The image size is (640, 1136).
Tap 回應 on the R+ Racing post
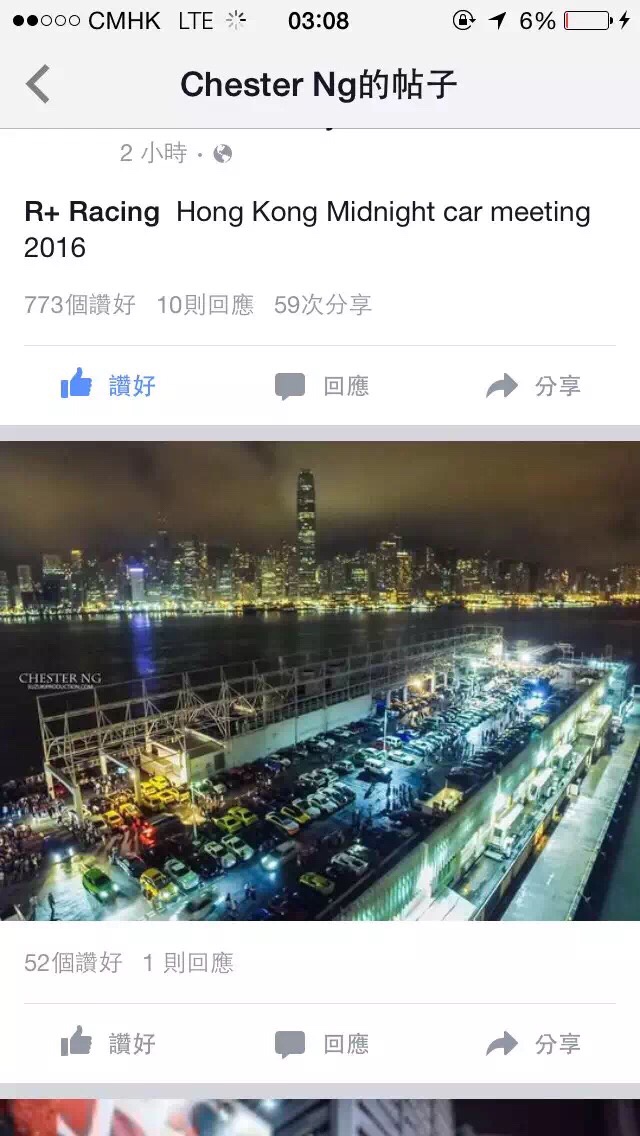[322, 386]
